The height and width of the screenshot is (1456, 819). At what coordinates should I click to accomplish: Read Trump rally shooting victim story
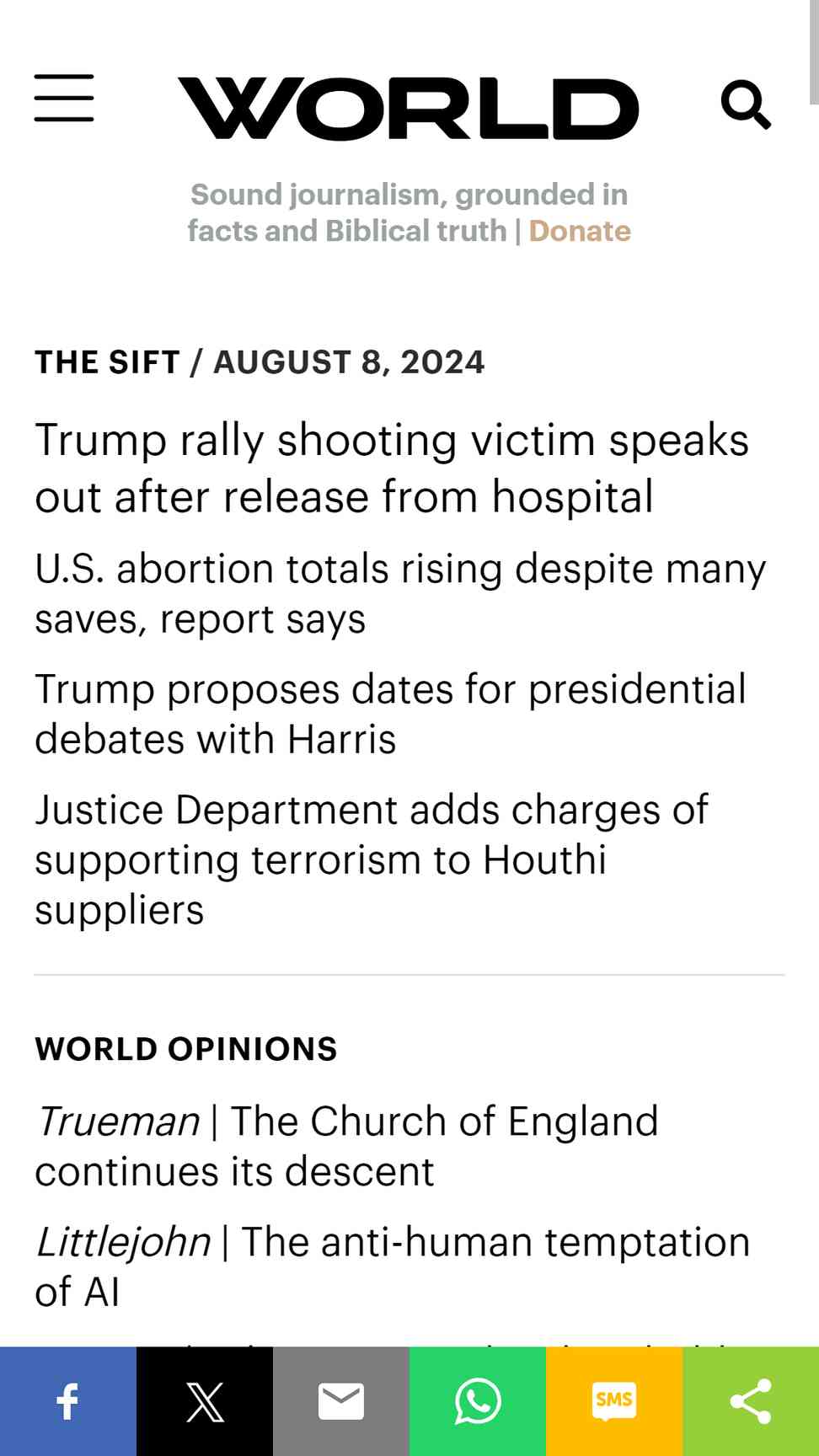392,468
